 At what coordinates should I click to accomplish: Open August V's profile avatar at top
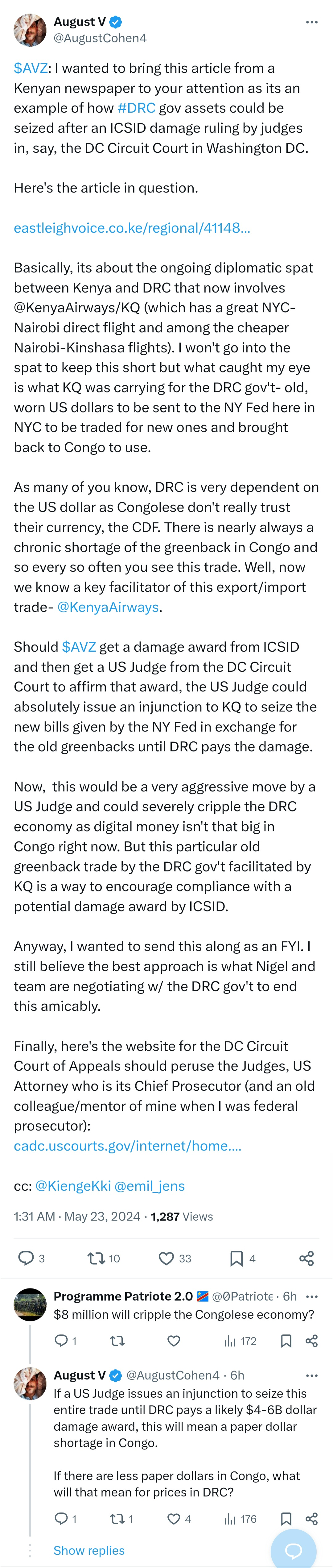(x=30, y=30)
